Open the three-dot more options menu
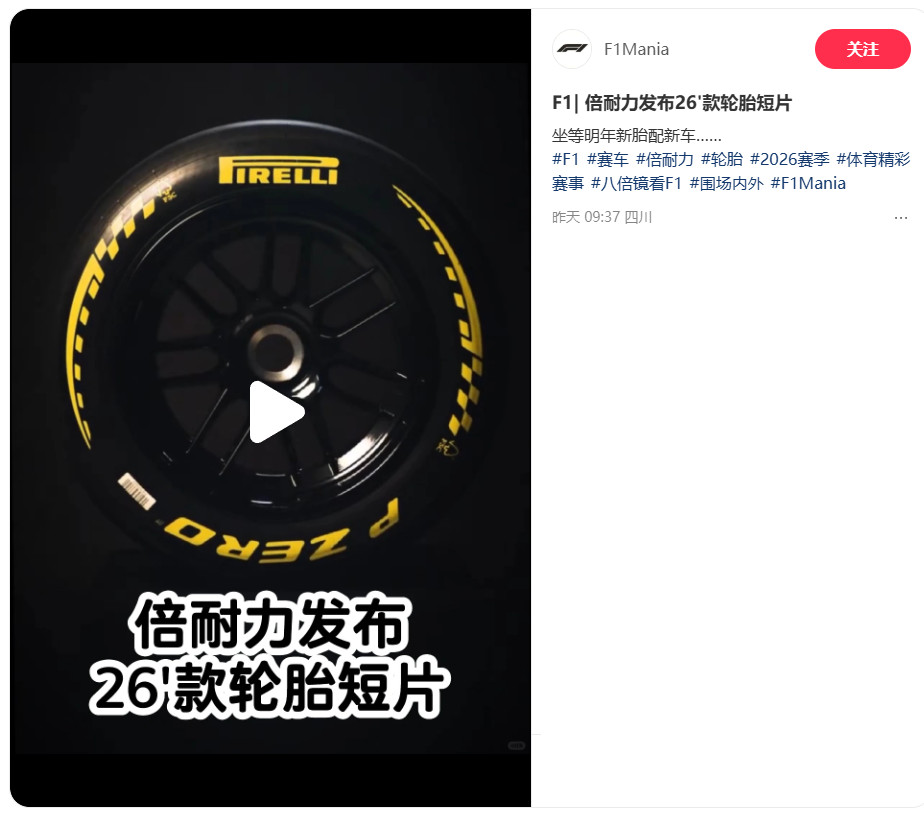This screenshot has width=924, height=818. click(900, 217)
